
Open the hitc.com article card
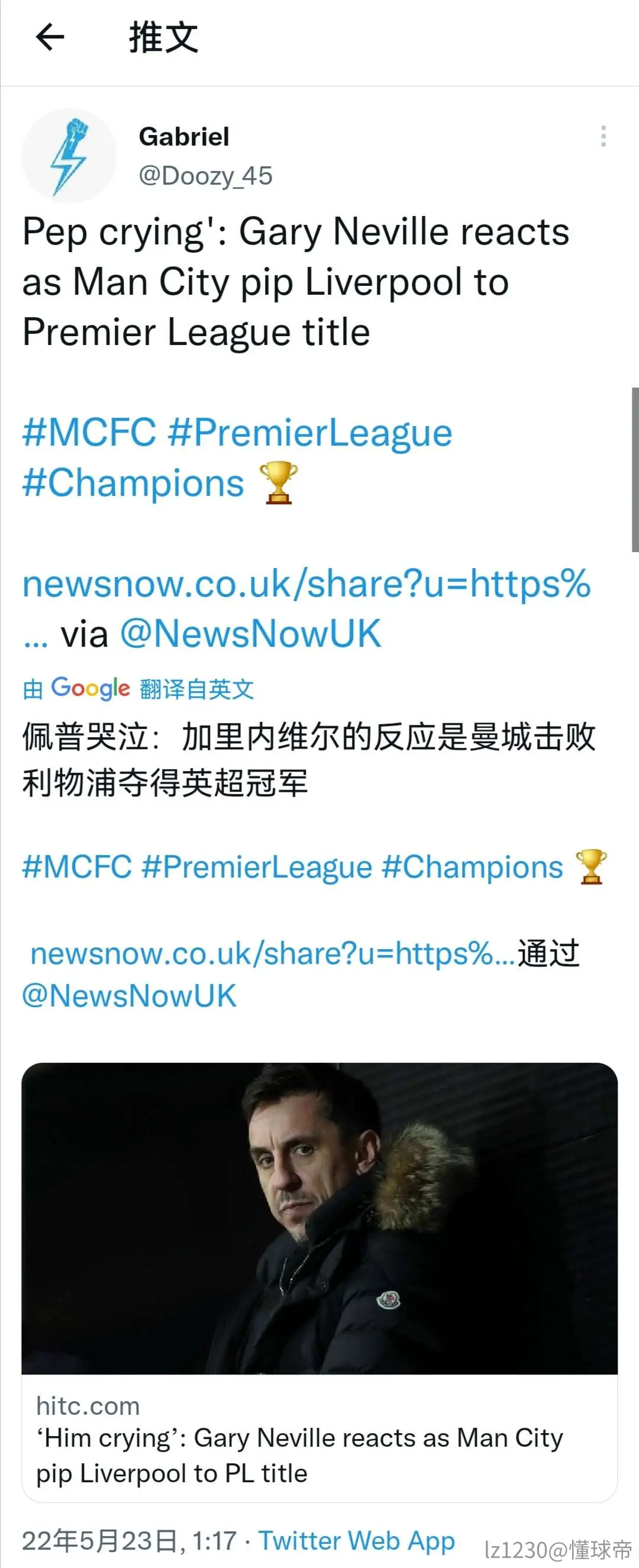click(x=319, y=1282)
